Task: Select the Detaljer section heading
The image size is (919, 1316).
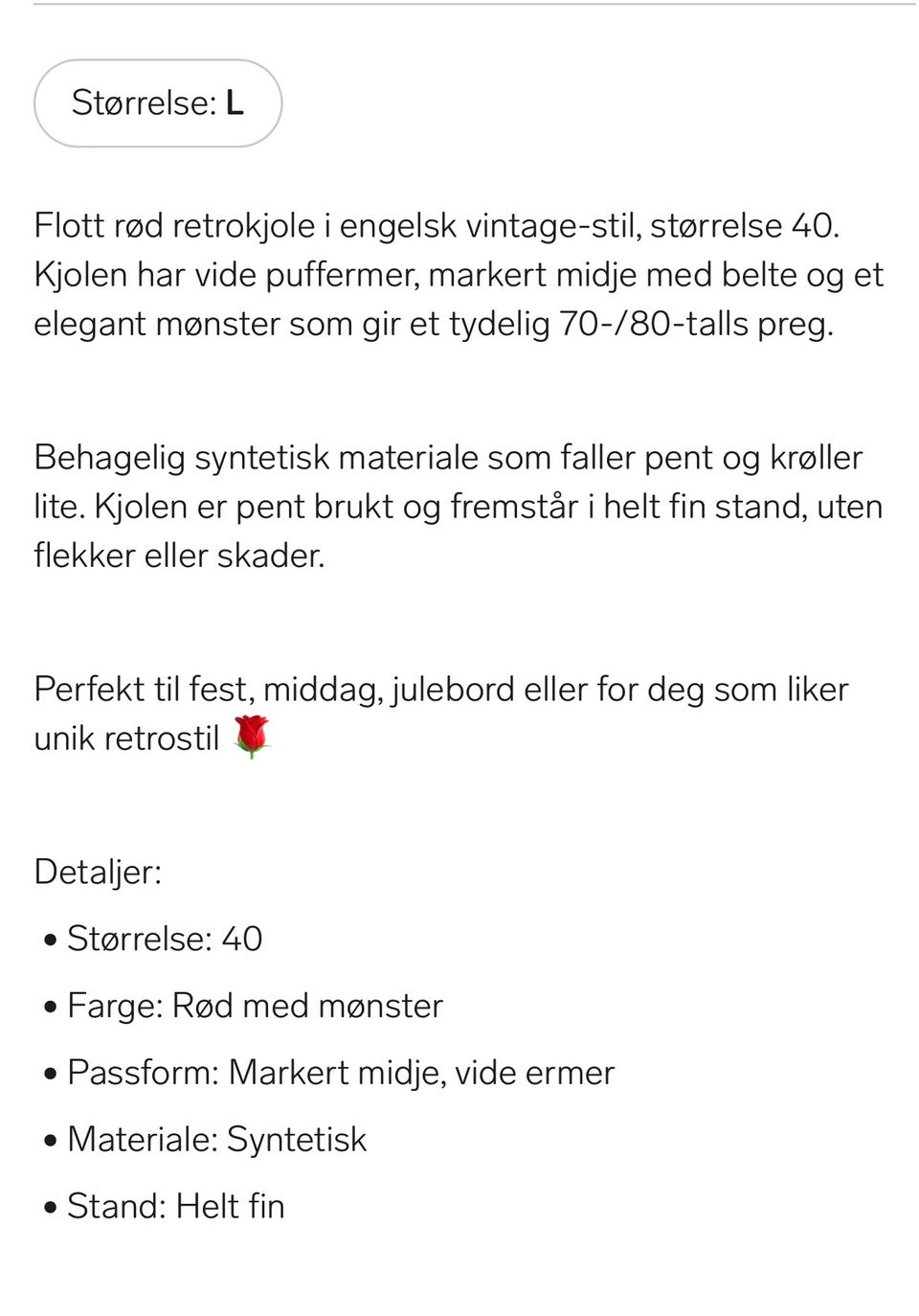Action: [99, 873]
